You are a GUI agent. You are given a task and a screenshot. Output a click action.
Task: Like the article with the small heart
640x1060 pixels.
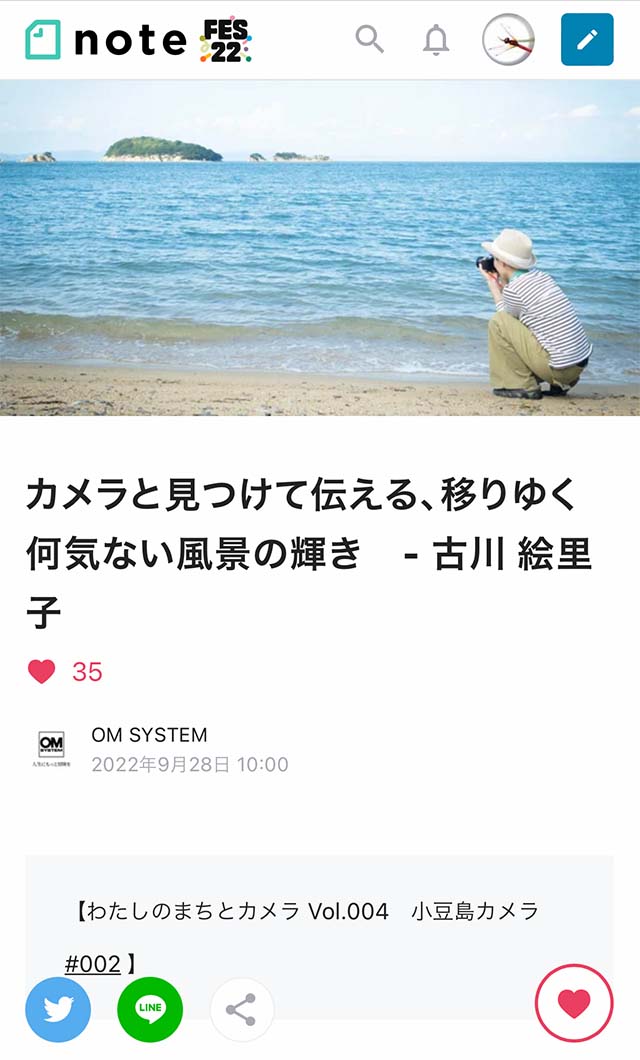click(41, 672)
